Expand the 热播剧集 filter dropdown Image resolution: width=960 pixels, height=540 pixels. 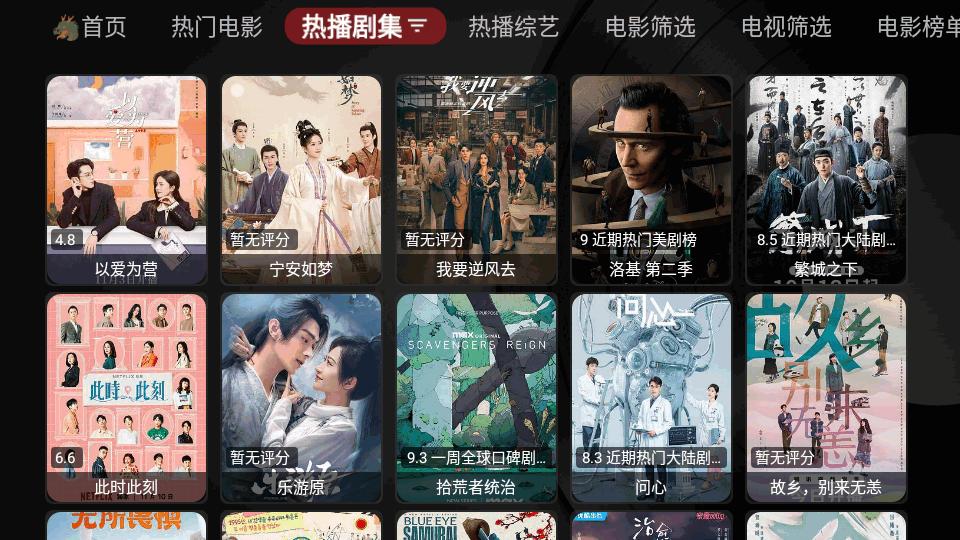click(365, 27)
